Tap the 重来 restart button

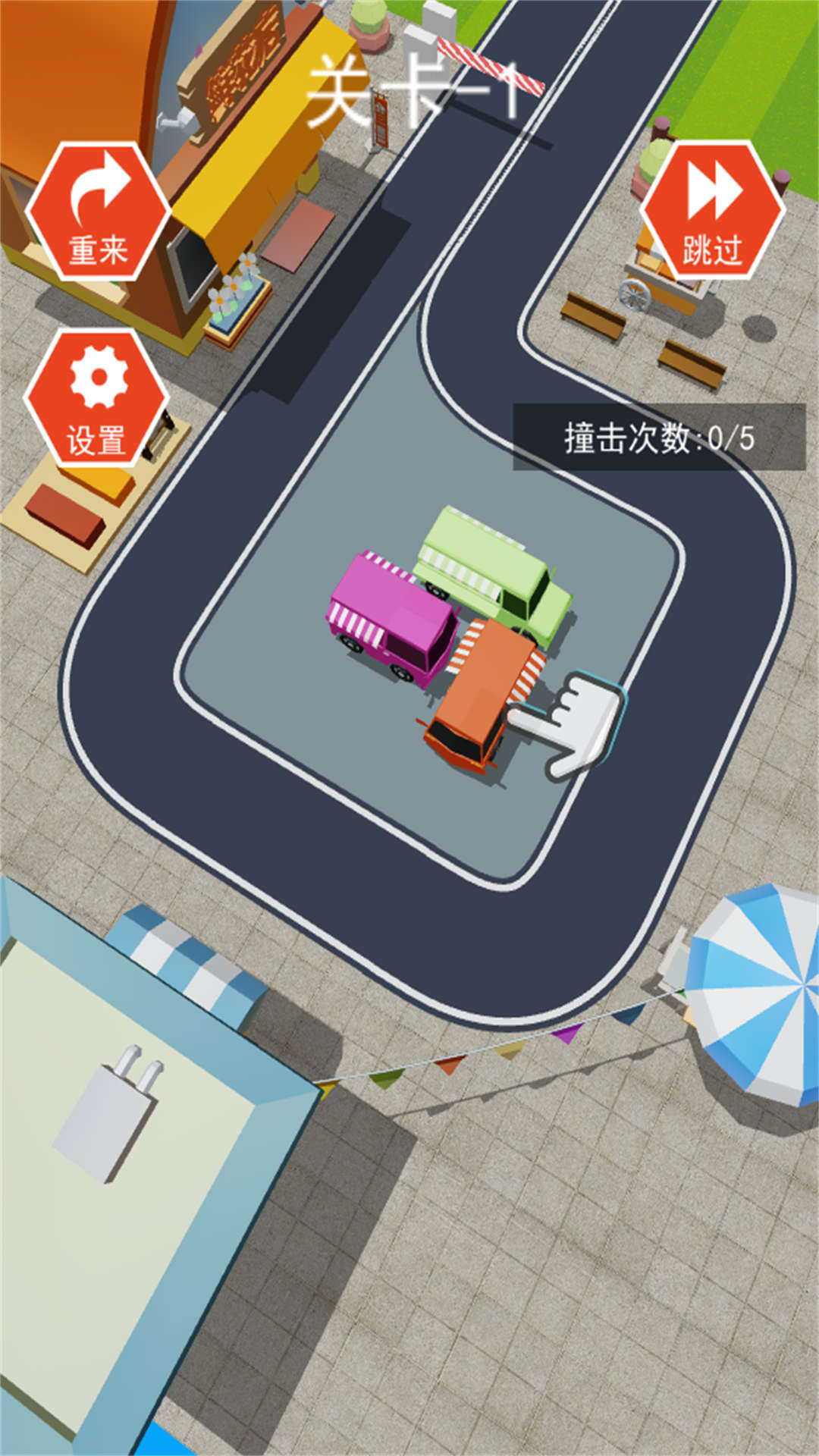point(97,210)
